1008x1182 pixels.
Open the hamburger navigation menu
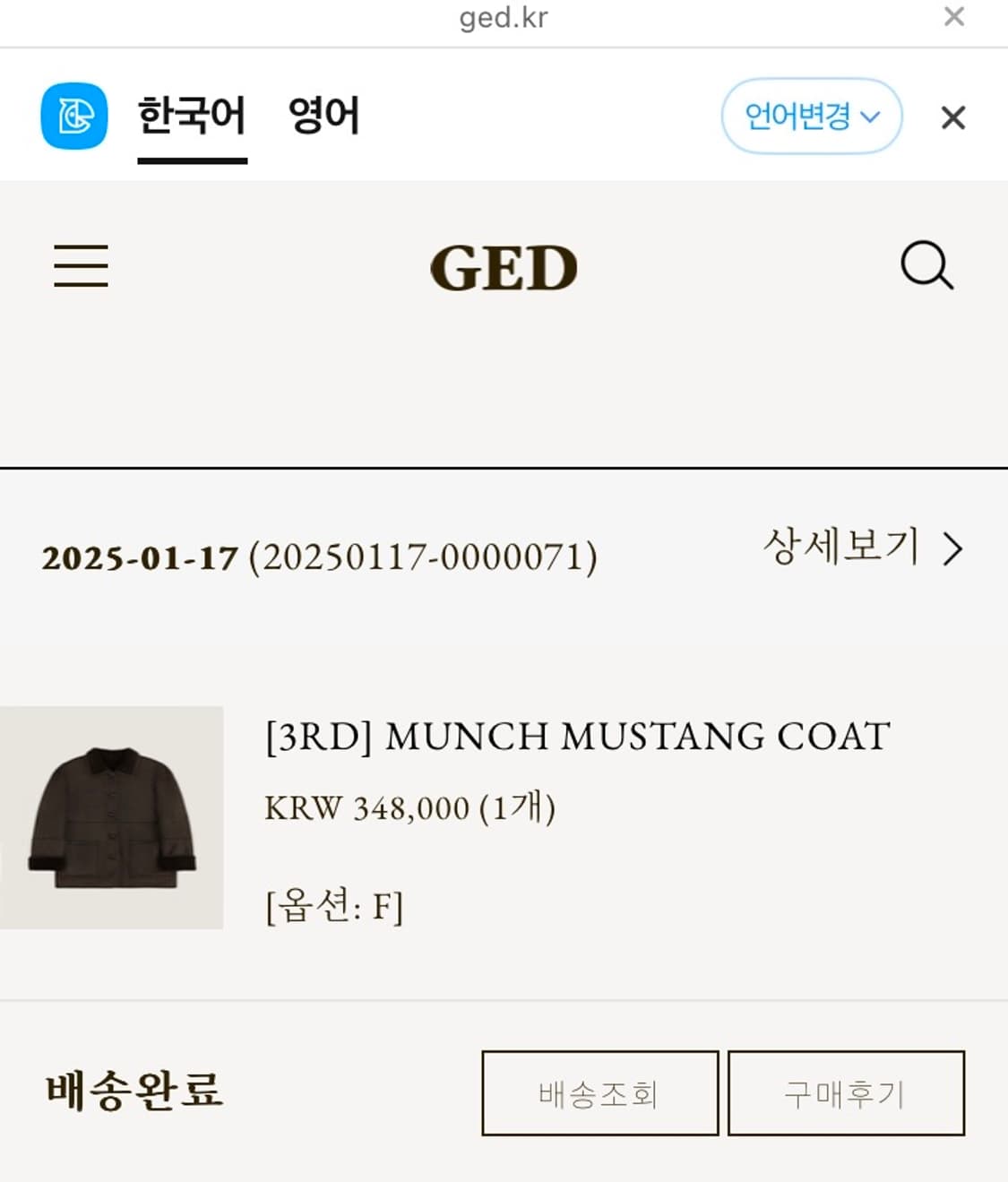80,267
